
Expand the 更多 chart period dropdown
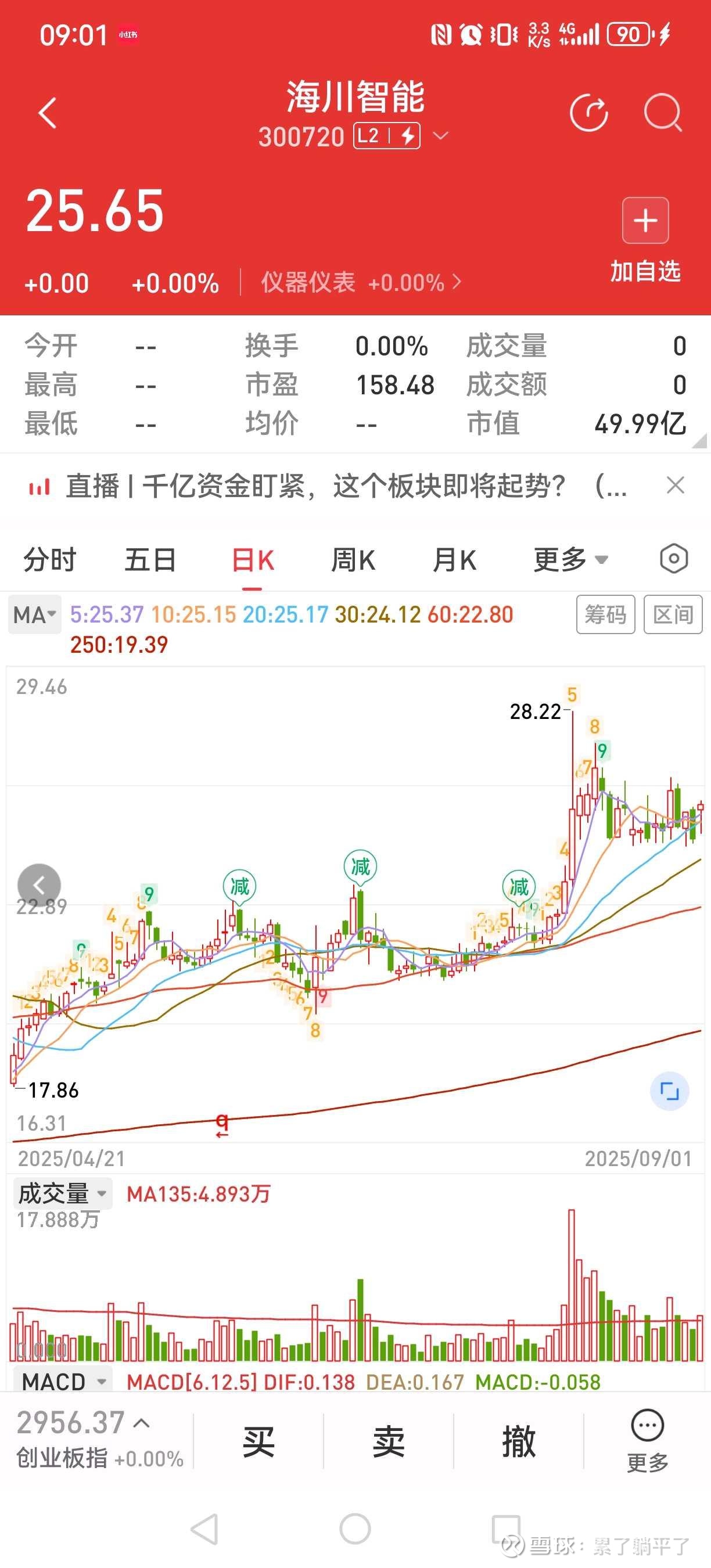coord(570,559)
